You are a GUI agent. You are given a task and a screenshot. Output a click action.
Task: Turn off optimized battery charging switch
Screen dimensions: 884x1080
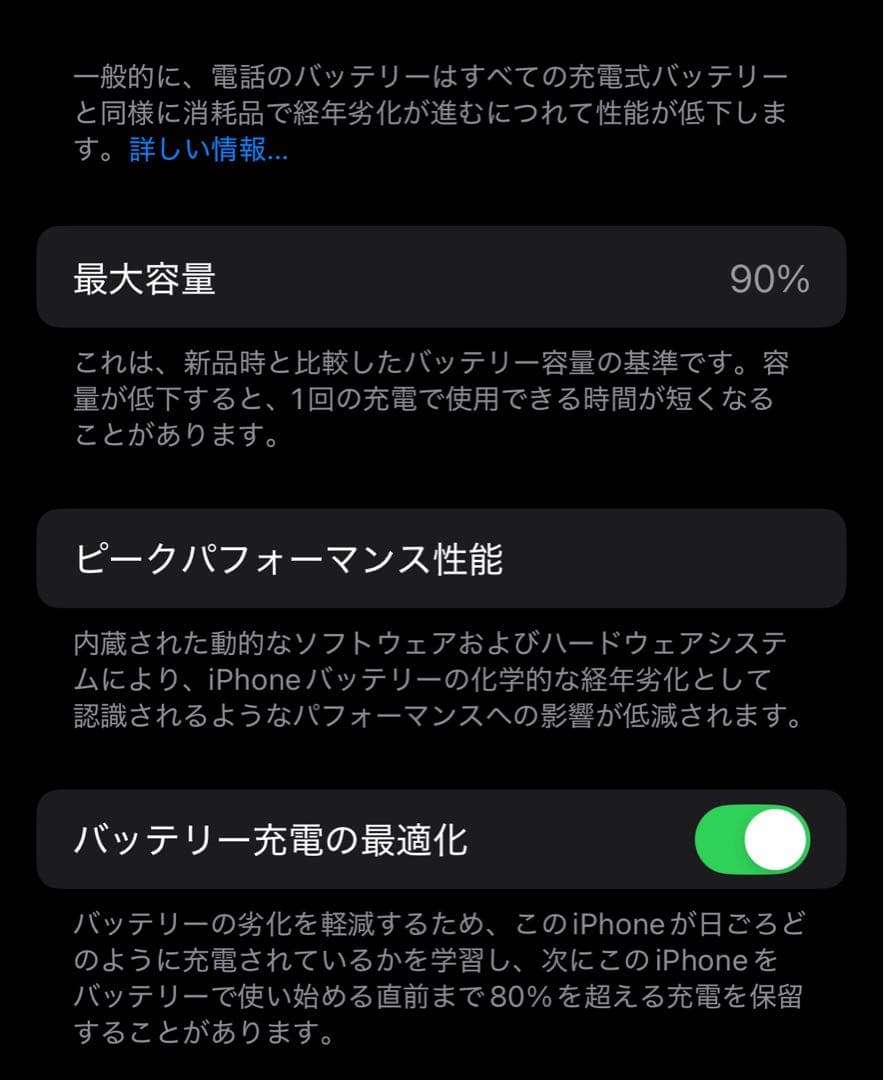click(752, 839)
